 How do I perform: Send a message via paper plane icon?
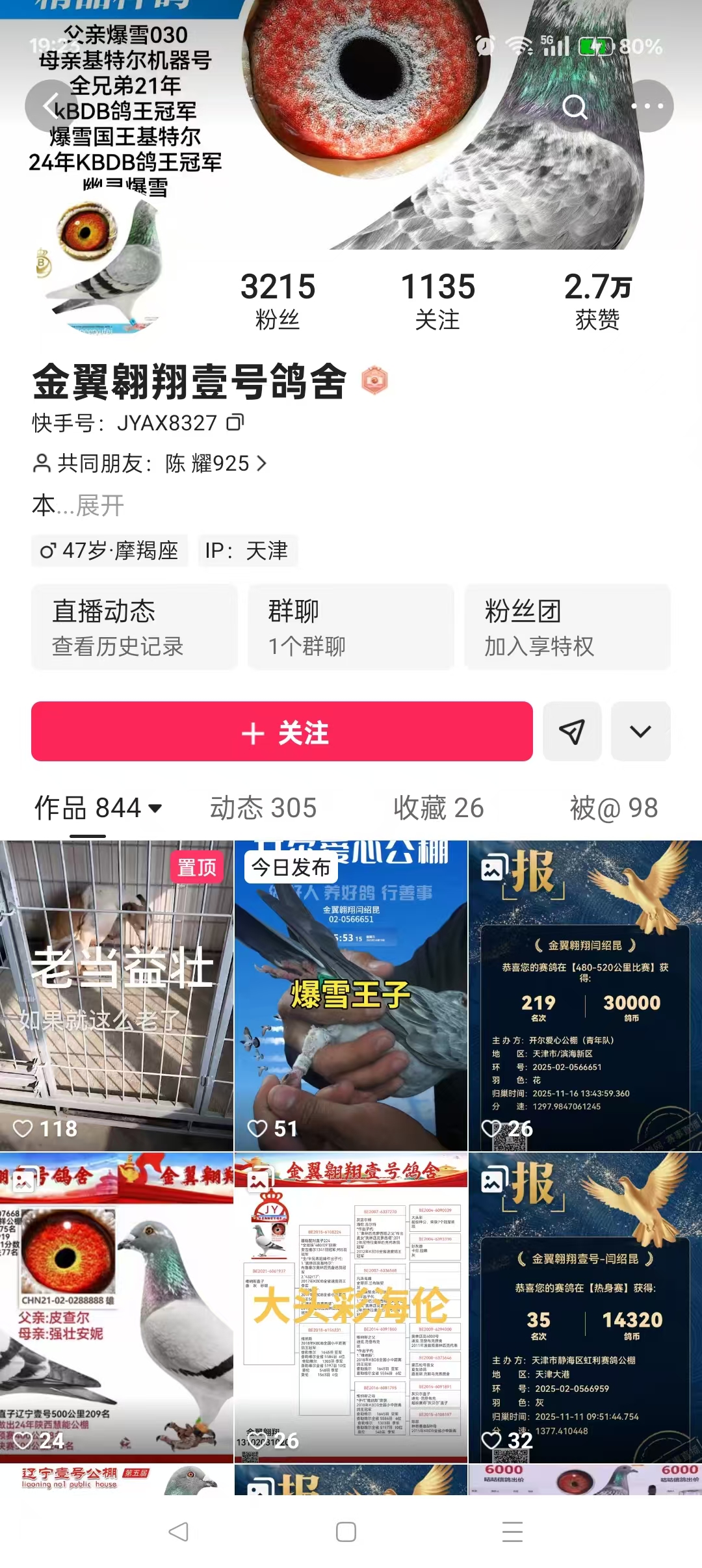(x=572, y=732)
